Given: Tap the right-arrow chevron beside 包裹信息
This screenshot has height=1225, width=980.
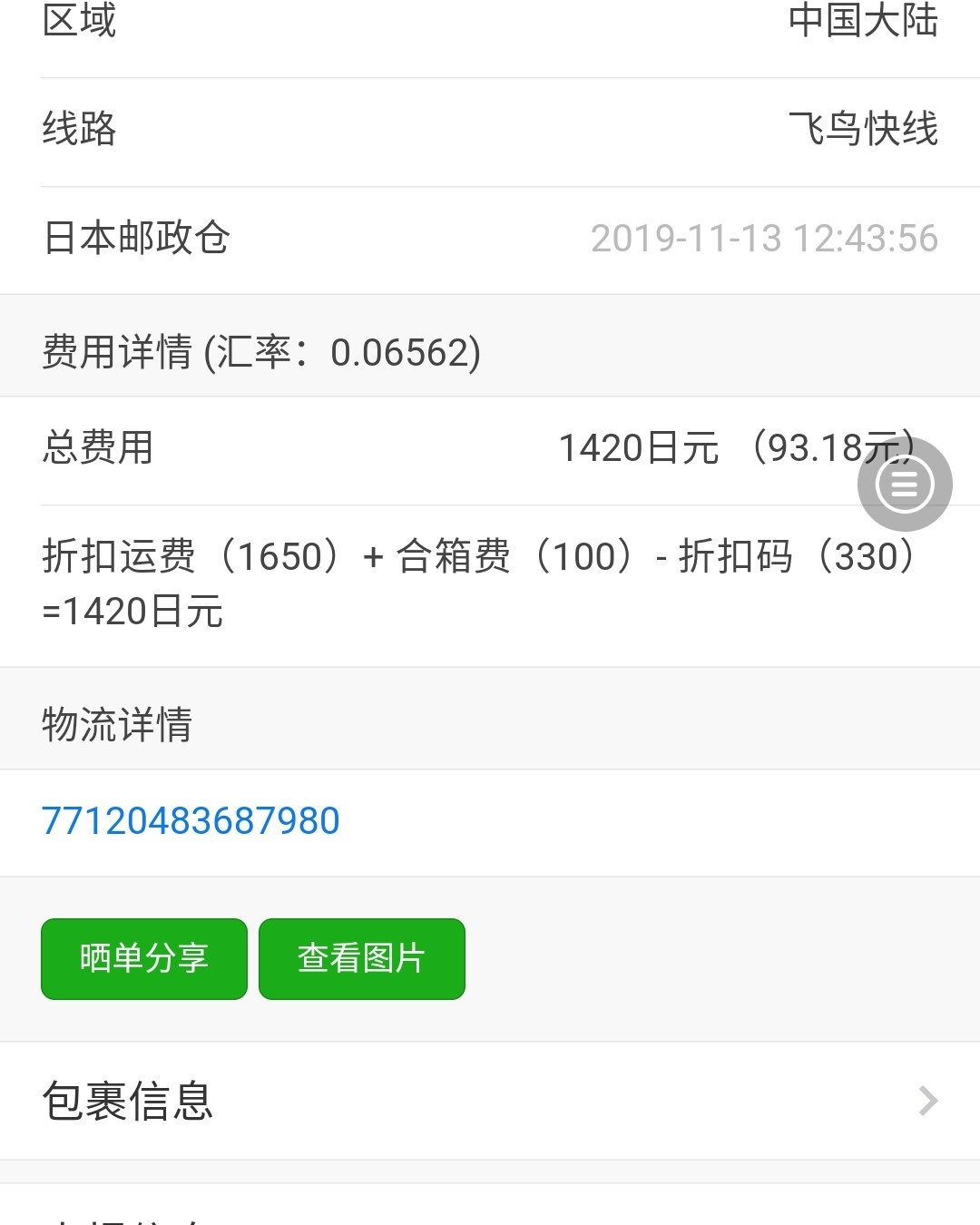Looking at the screenshot, I should pos(927,1102).
